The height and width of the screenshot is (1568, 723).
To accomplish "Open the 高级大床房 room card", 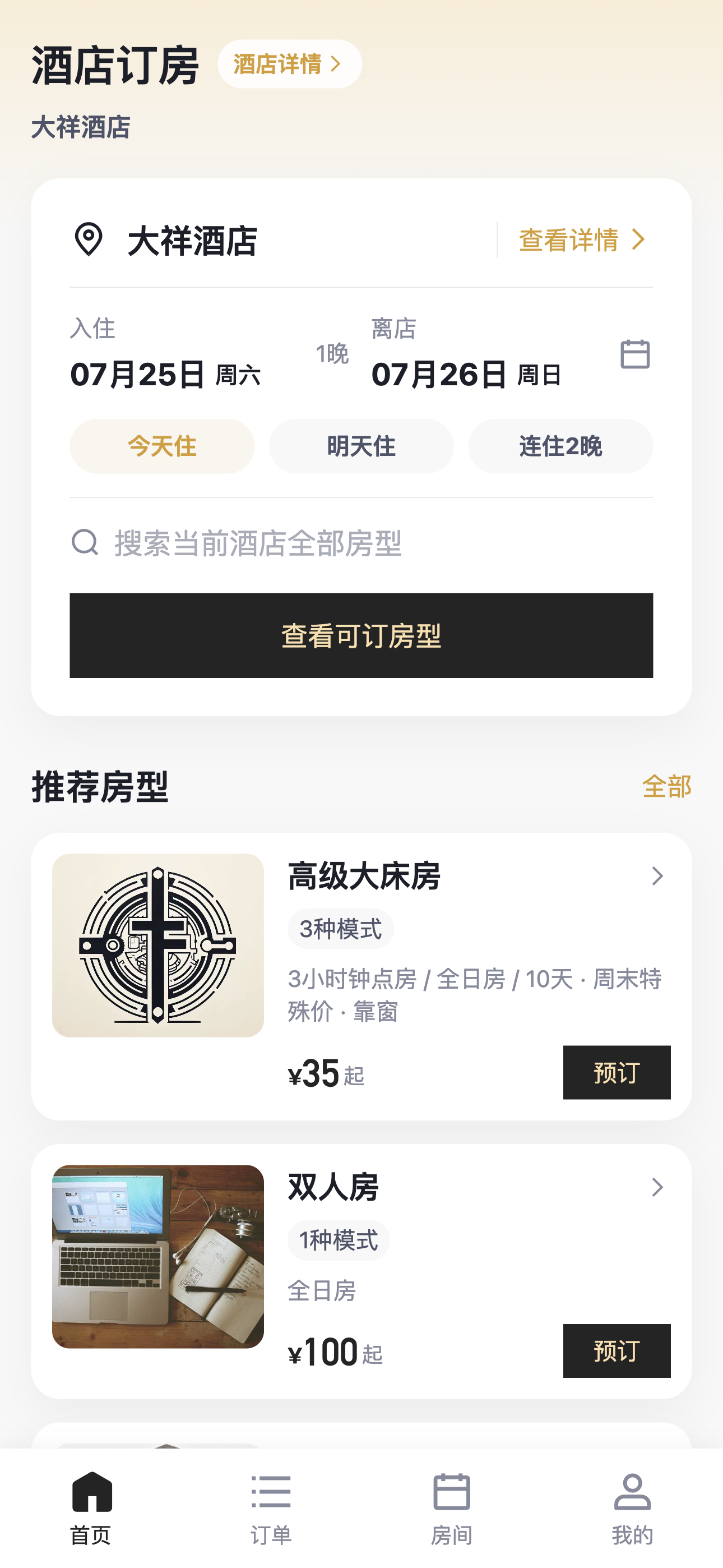I will [x=361, y=976].
